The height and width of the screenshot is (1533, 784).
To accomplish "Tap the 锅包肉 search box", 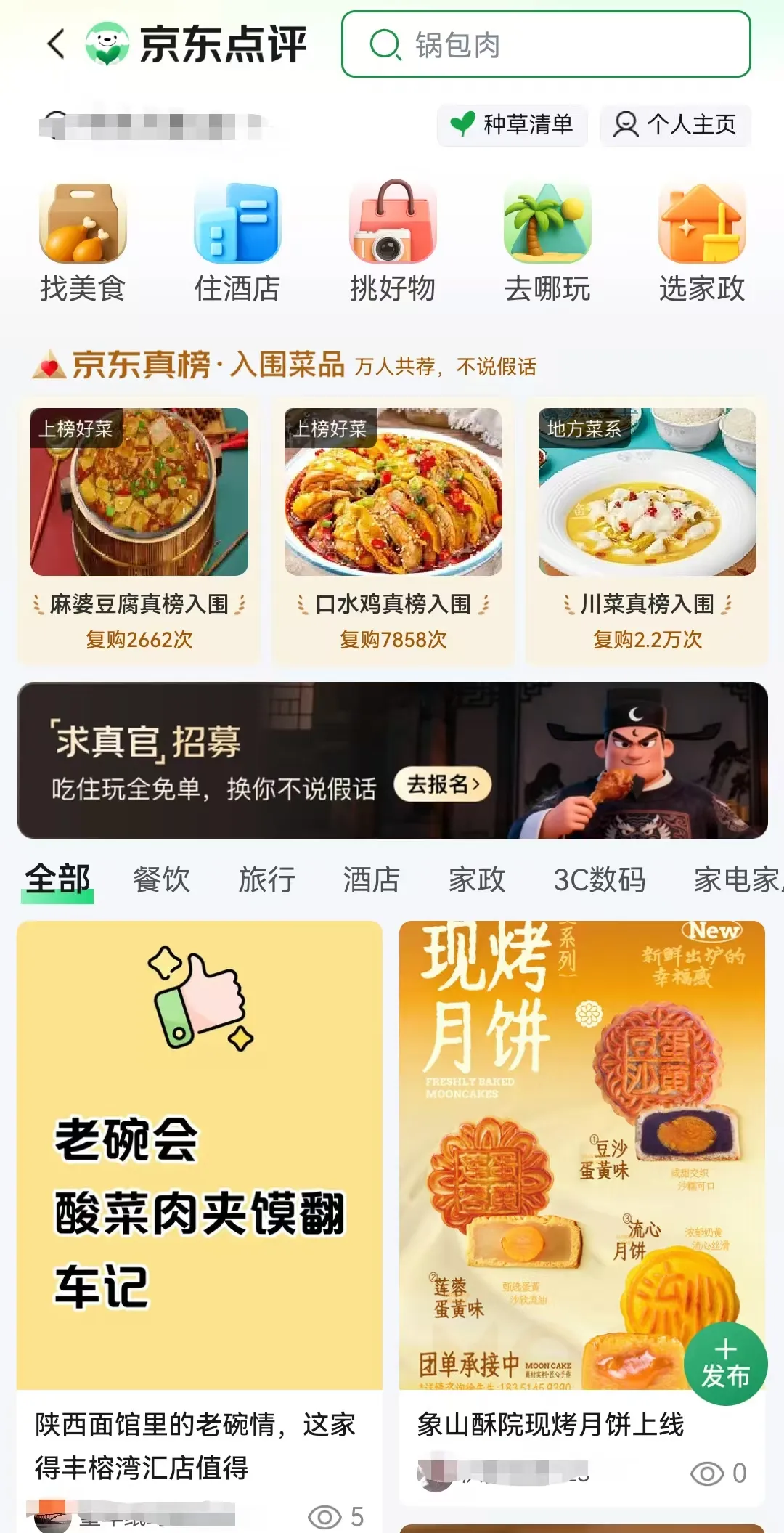I will [546, 44].
